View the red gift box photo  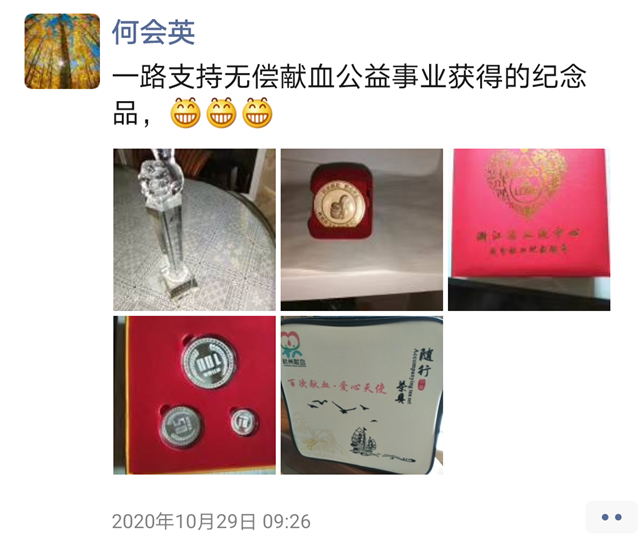(x=528, y=229)
